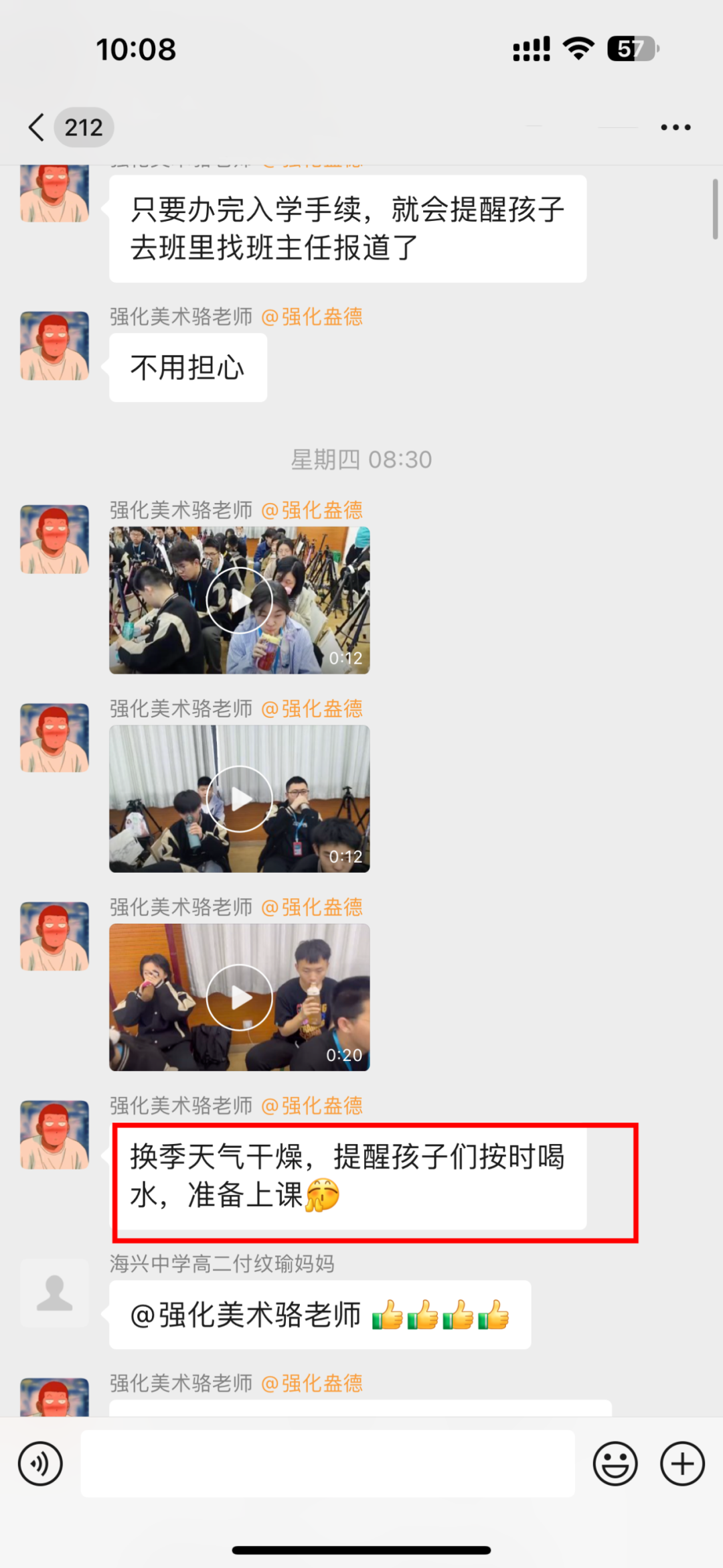
Task: Open the three-dot chat info menu
Action: (x=675, y=127)
